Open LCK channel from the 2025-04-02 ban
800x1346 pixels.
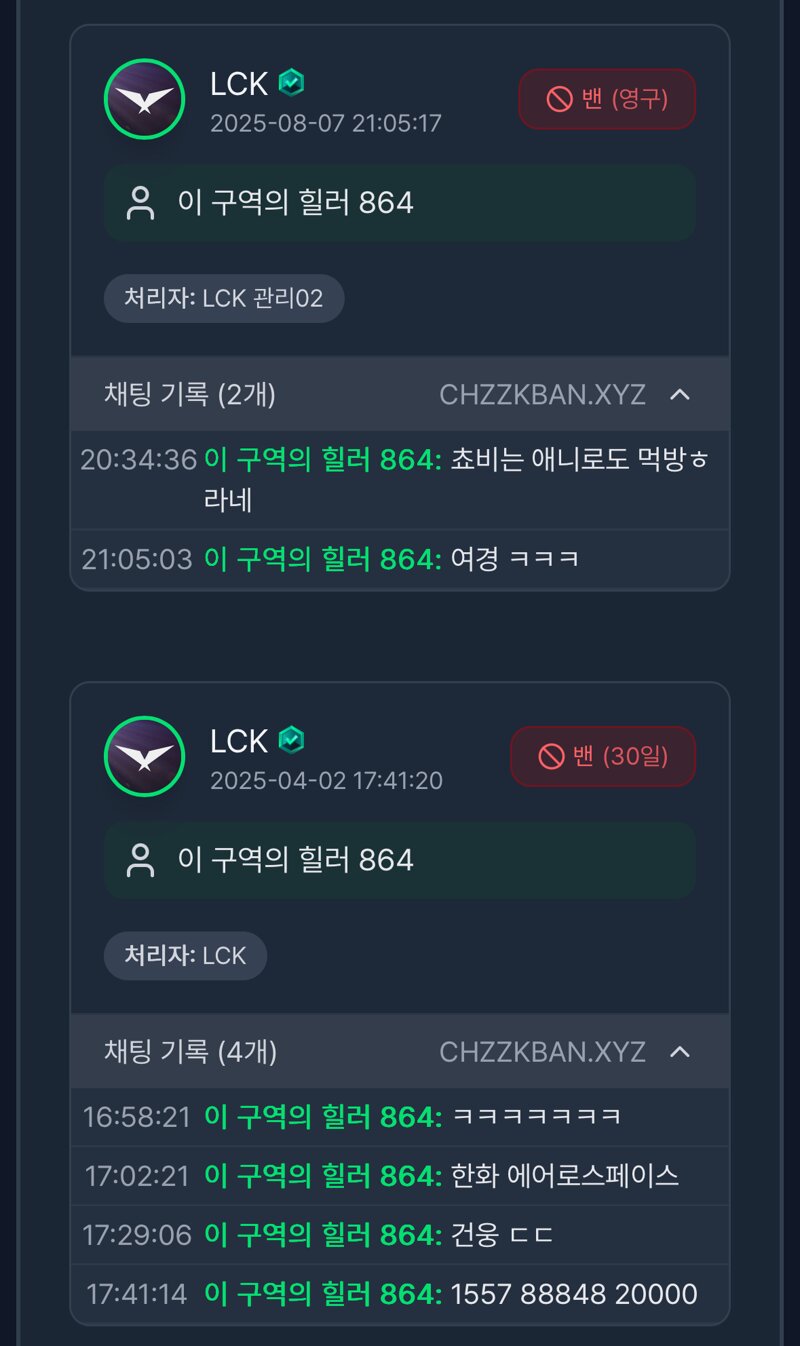[x=239, y=741]
